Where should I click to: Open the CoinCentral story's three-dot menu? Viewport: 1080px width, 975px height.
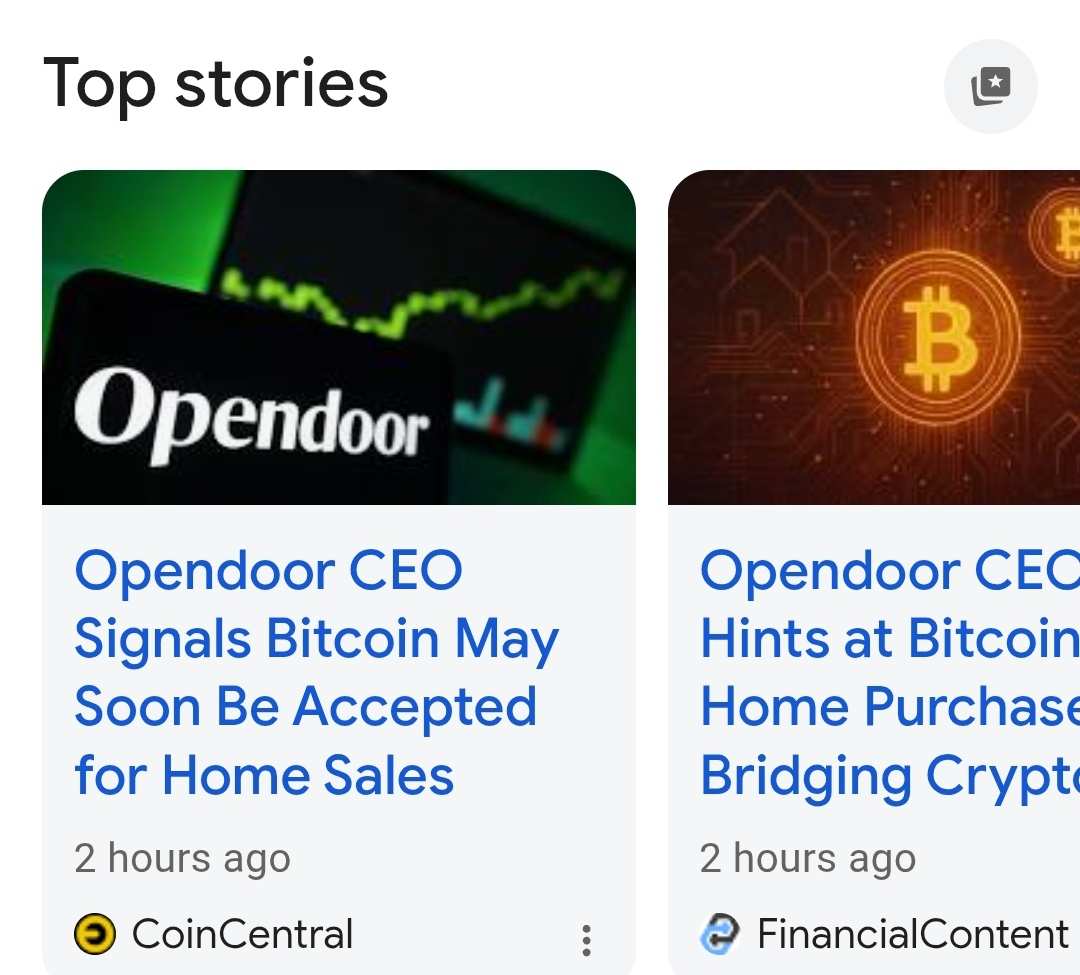click(587, 940)
